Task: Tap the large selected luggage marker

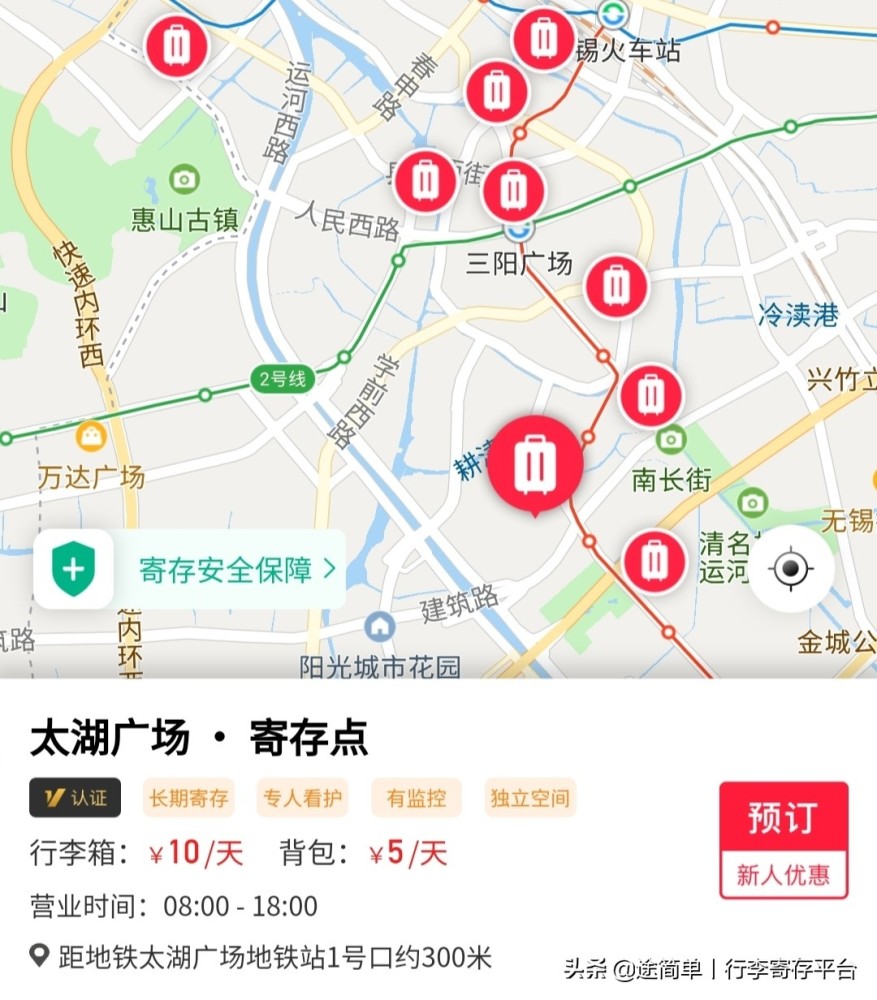Action: (535, 463)
